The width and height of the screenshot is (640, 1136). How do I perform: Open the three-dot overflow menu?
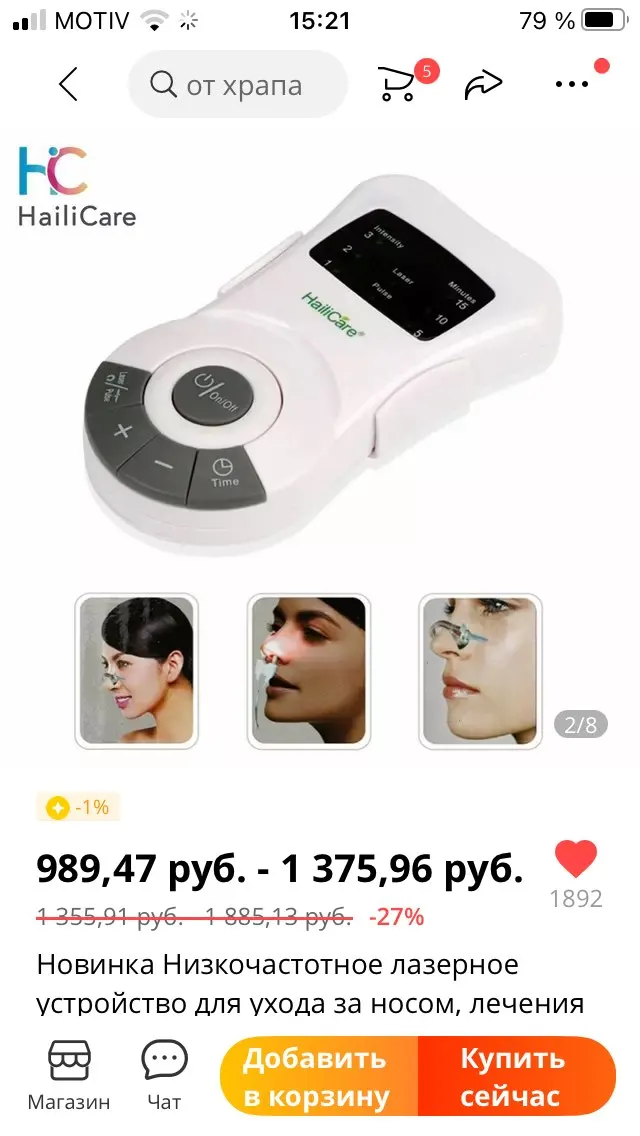coord(573,84)
